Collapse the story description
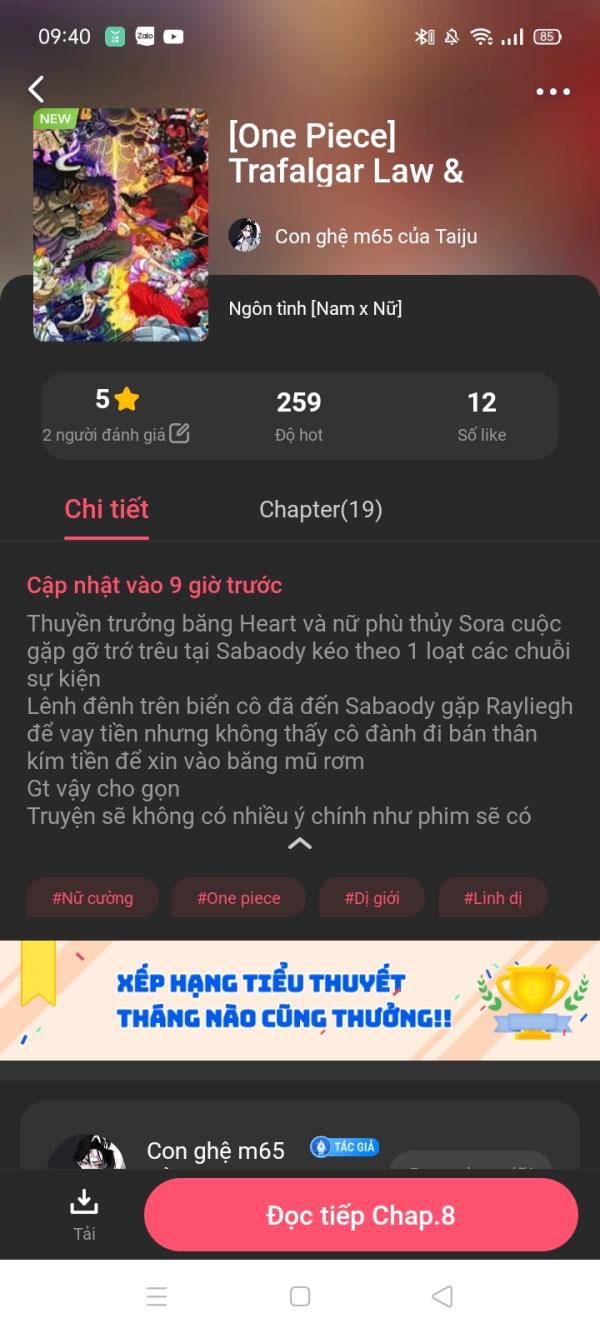The image size is (600, 1333). point(300,844)
